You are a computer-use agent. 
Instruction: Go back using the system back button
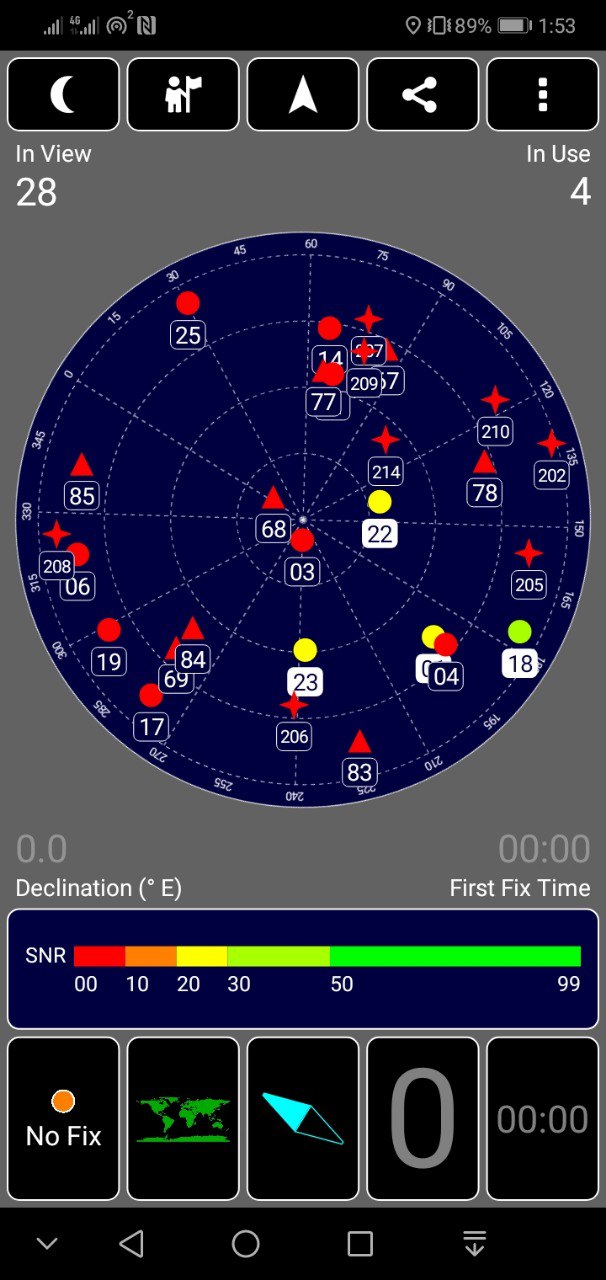(132, 1243)
